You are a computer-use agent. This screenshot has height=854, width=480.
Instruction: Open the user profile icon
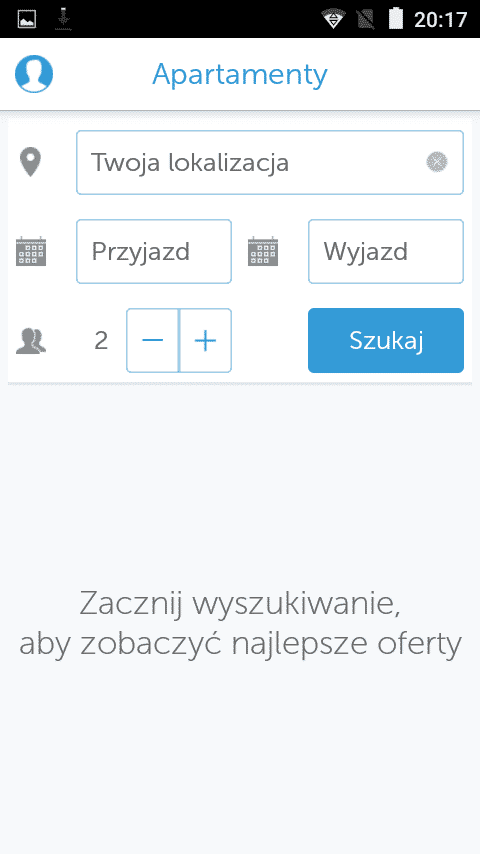click(x=34, y=74)
